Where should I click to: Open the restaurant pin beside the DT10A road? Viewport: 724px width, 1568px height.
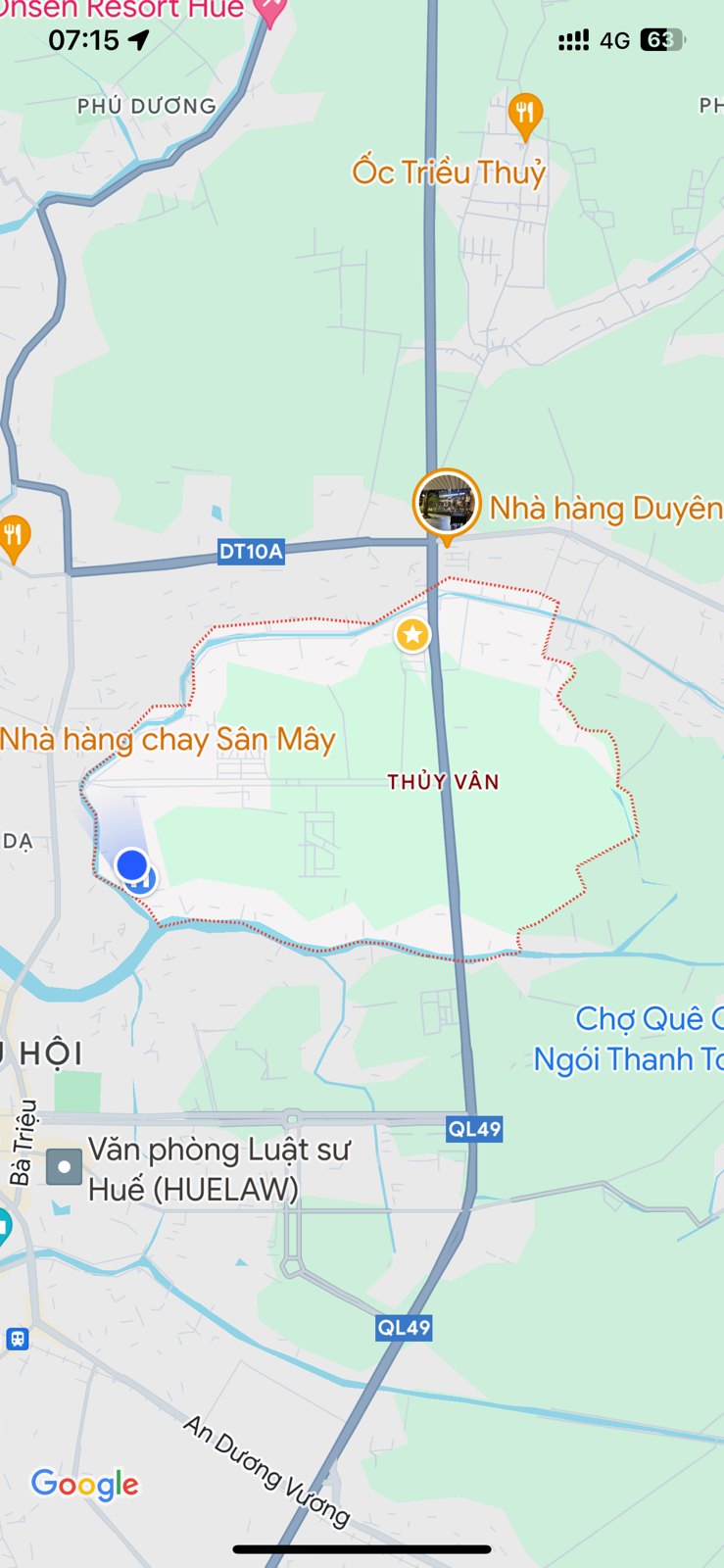coord(14,537)
